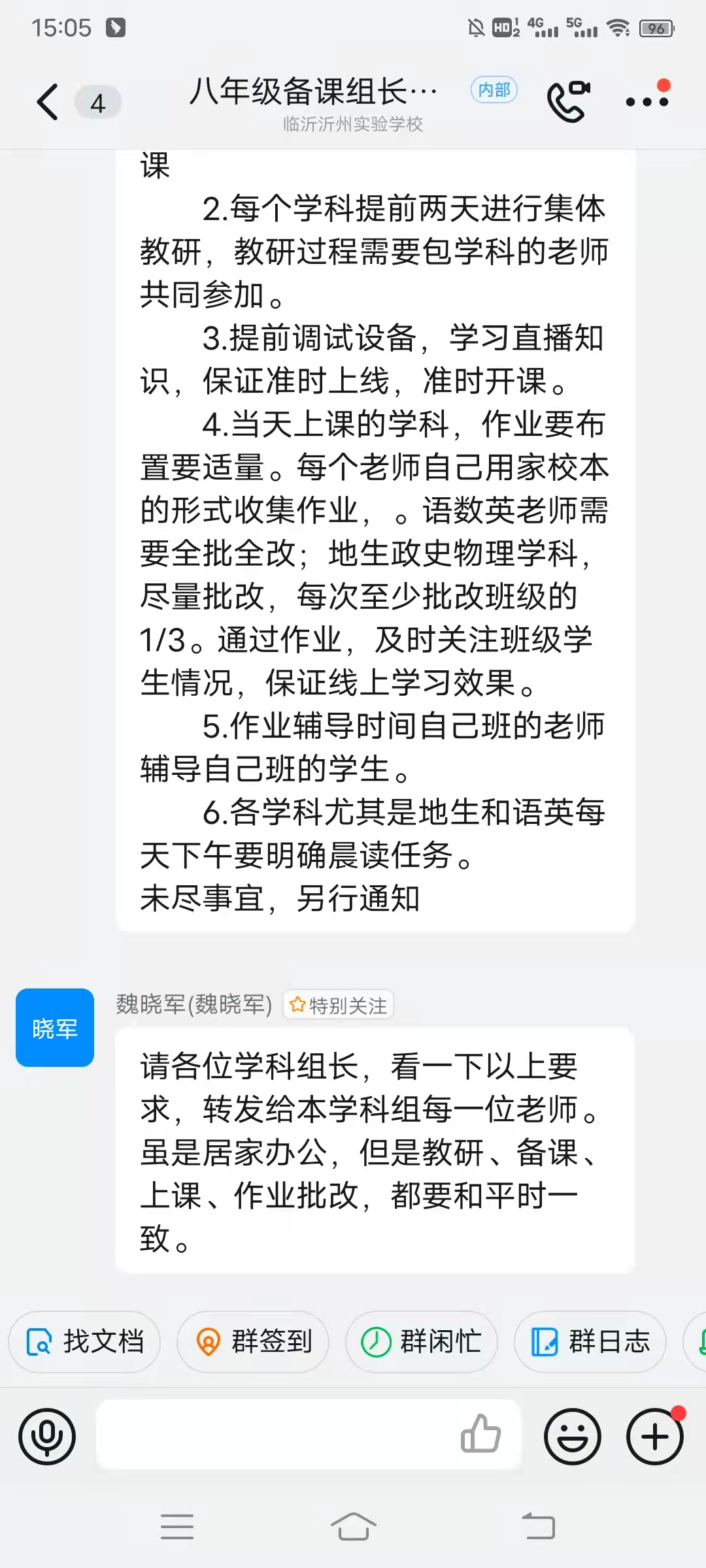Screen dimensions: 706x1568
Task: Start a voice or video call
Action: (x=567, y=101)
